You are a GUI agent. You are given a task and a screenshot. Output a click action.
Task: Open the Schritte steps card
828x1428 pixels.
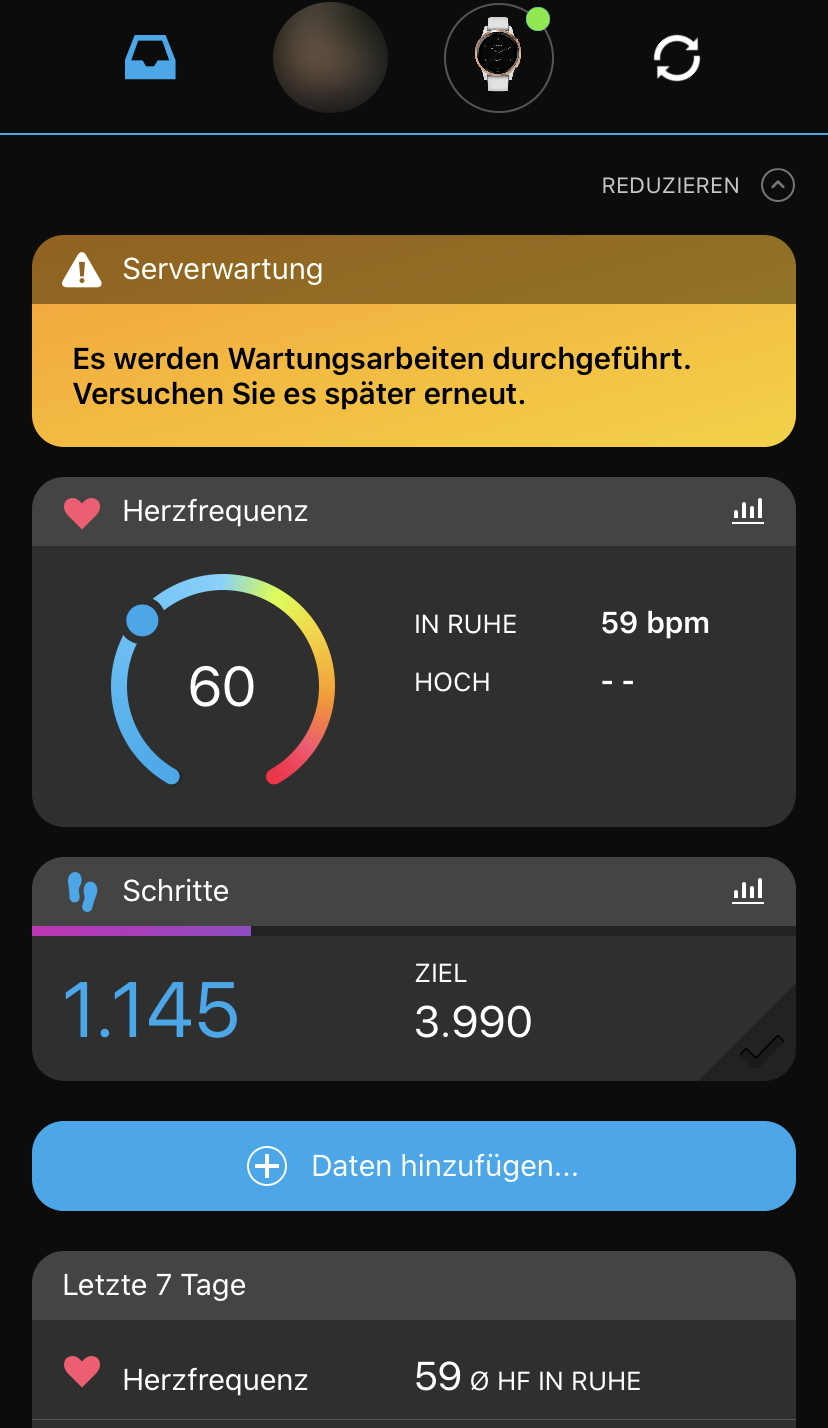(414, 1007)
